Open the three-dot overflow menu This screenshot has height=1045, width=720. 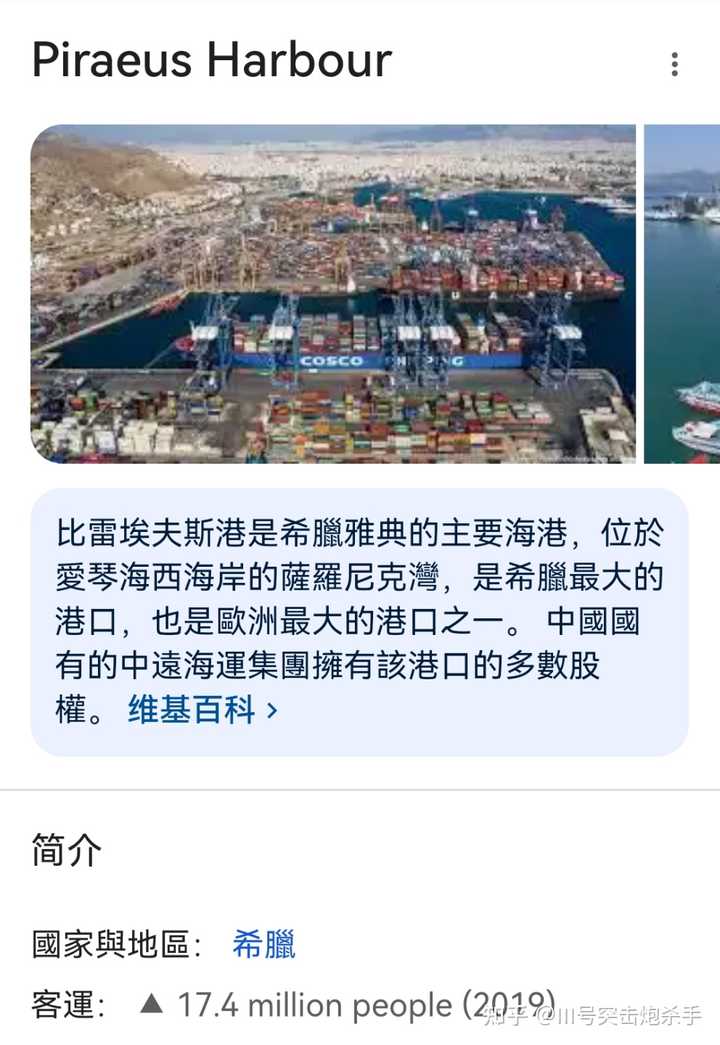pos(675,65)
